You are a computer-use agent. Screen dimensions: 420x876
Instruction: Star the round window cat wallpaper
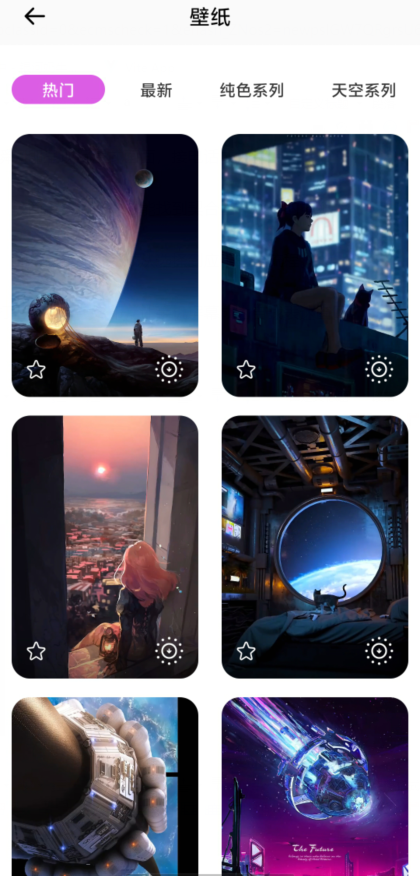(x=246, y=651)
